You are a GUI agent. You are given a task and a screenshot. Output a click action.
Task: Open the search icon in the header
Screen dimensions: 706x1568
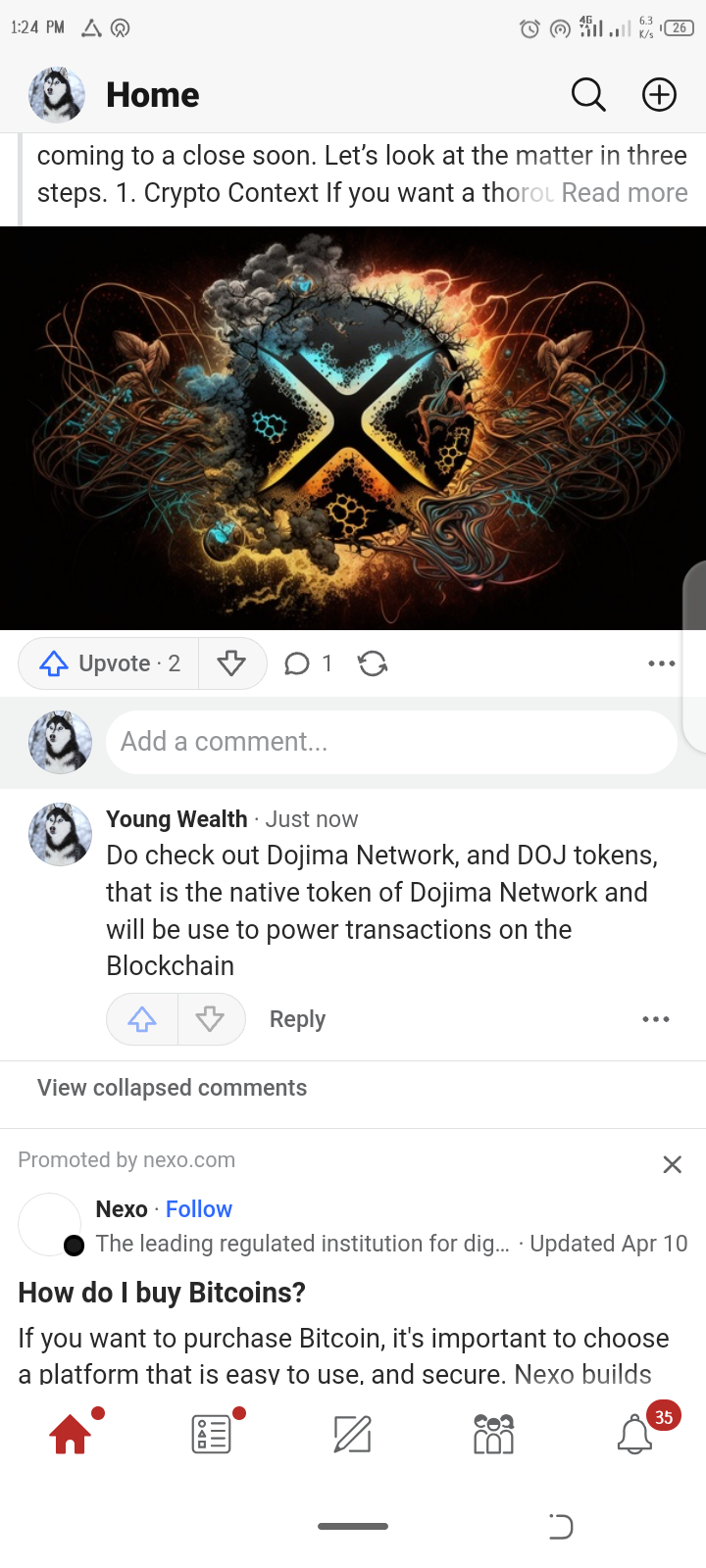tap(588, 95)
